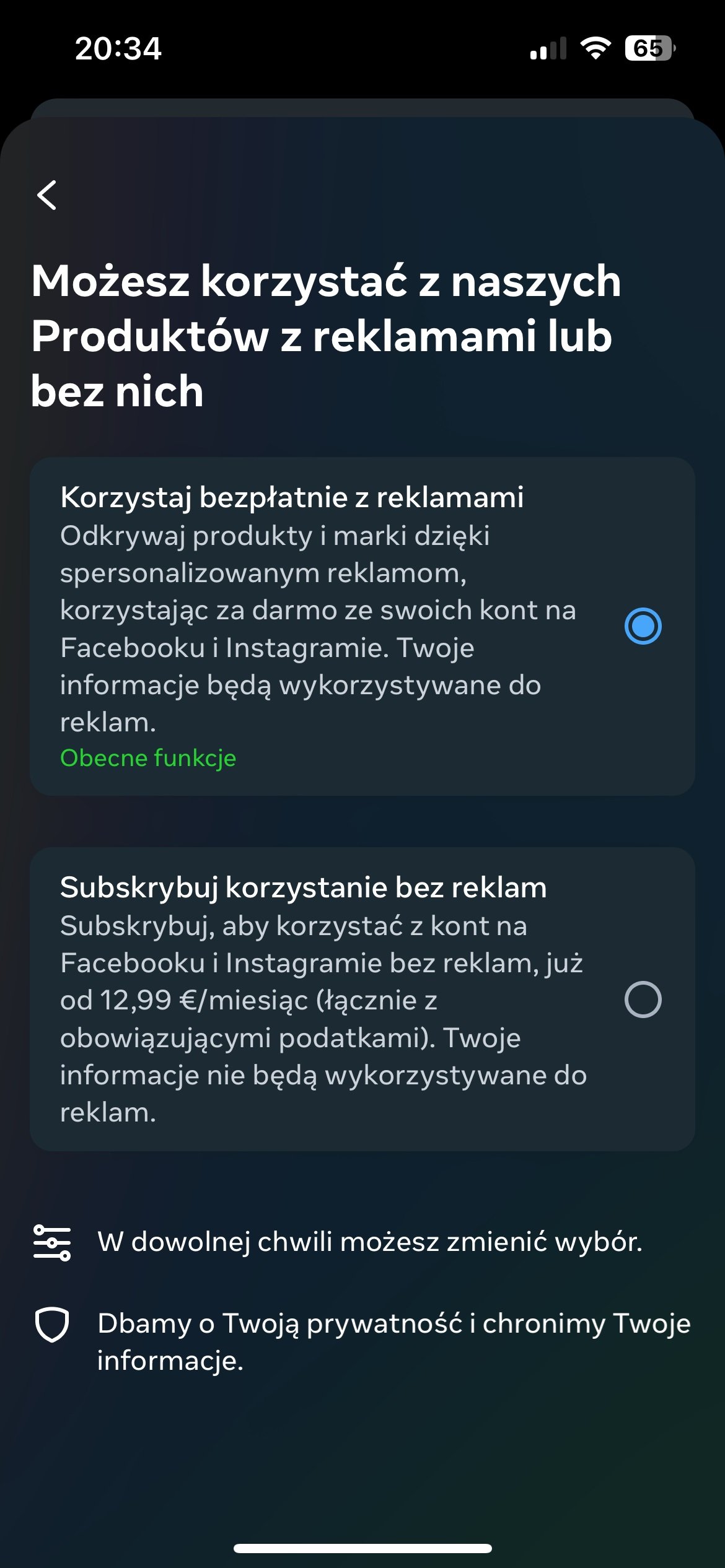Select the free option with ads radio button
Viewport: 725px width, 1568px height.
coord(643,626)
